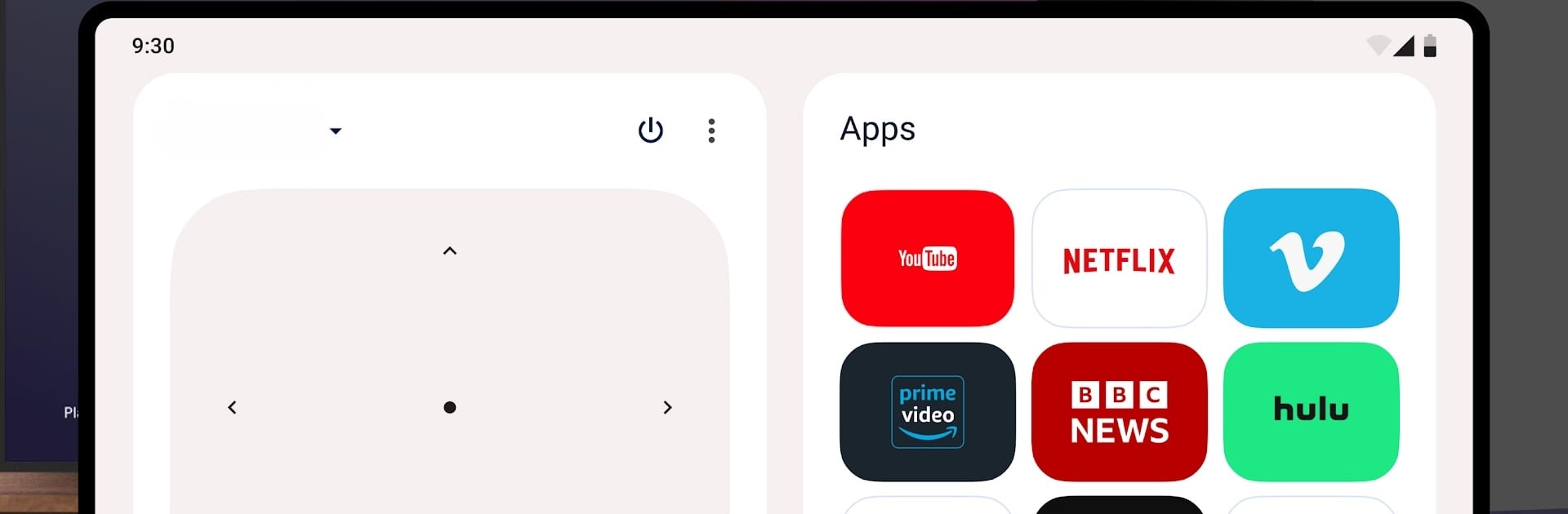Expand the device selector dropdown
The height and width of the screenshot is (514, 1568).
[x=335, y=131]
